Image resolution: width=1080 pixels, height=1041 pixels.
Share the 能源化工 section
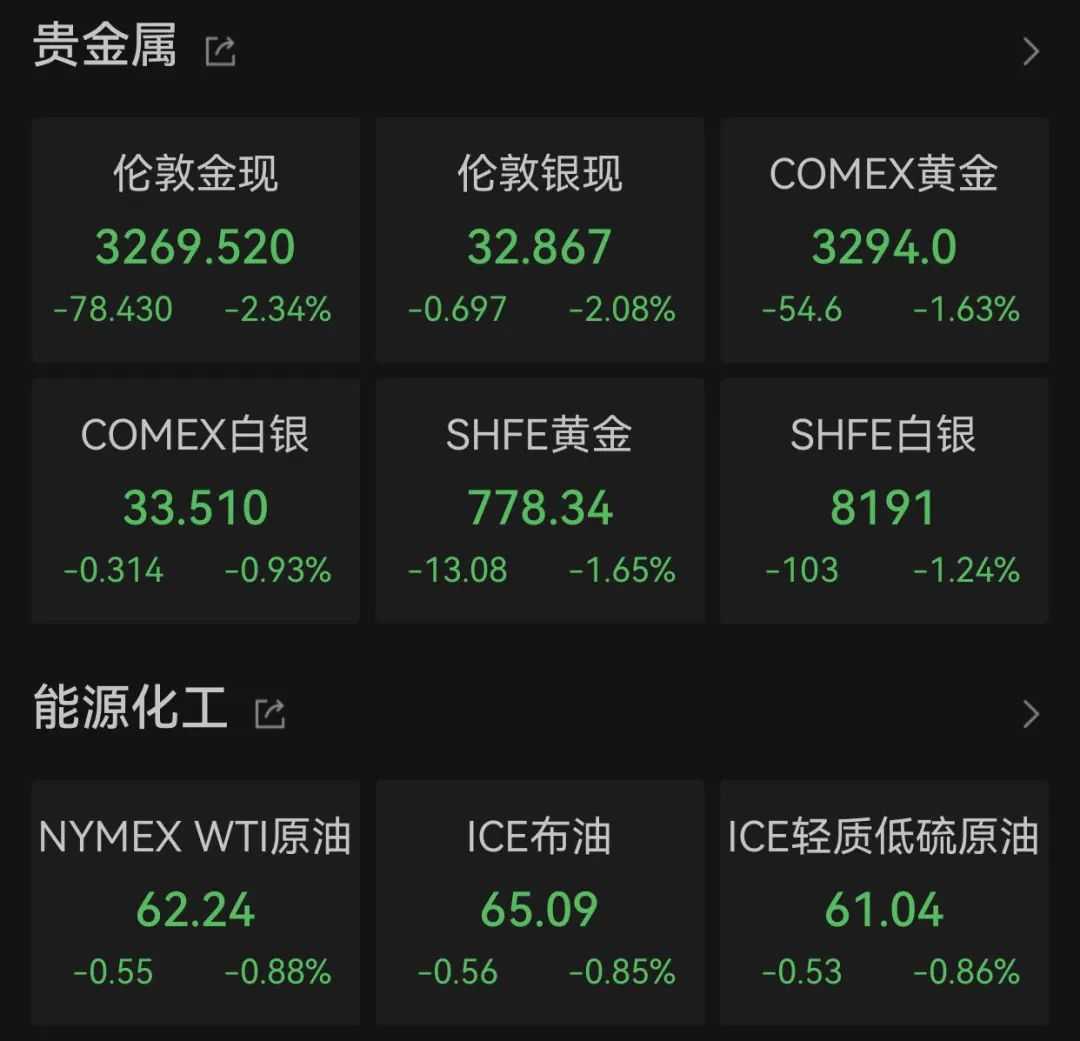270,713
